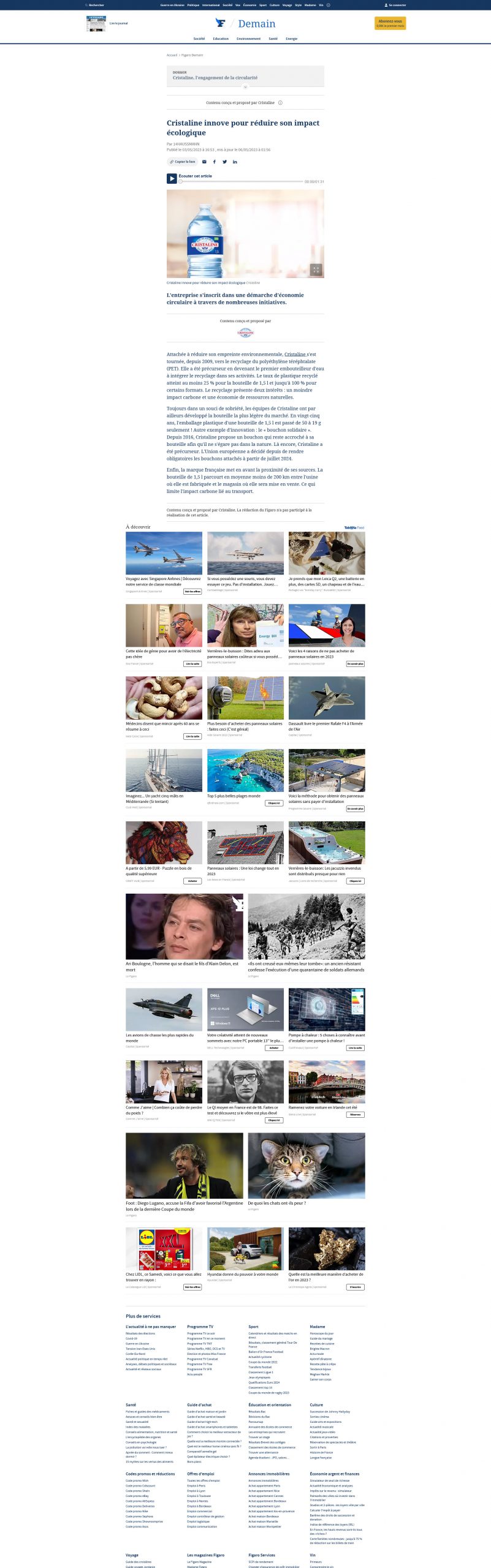The image size is (491, 1568).
Task: Play the audio version of the article
Action: point(172,178)
